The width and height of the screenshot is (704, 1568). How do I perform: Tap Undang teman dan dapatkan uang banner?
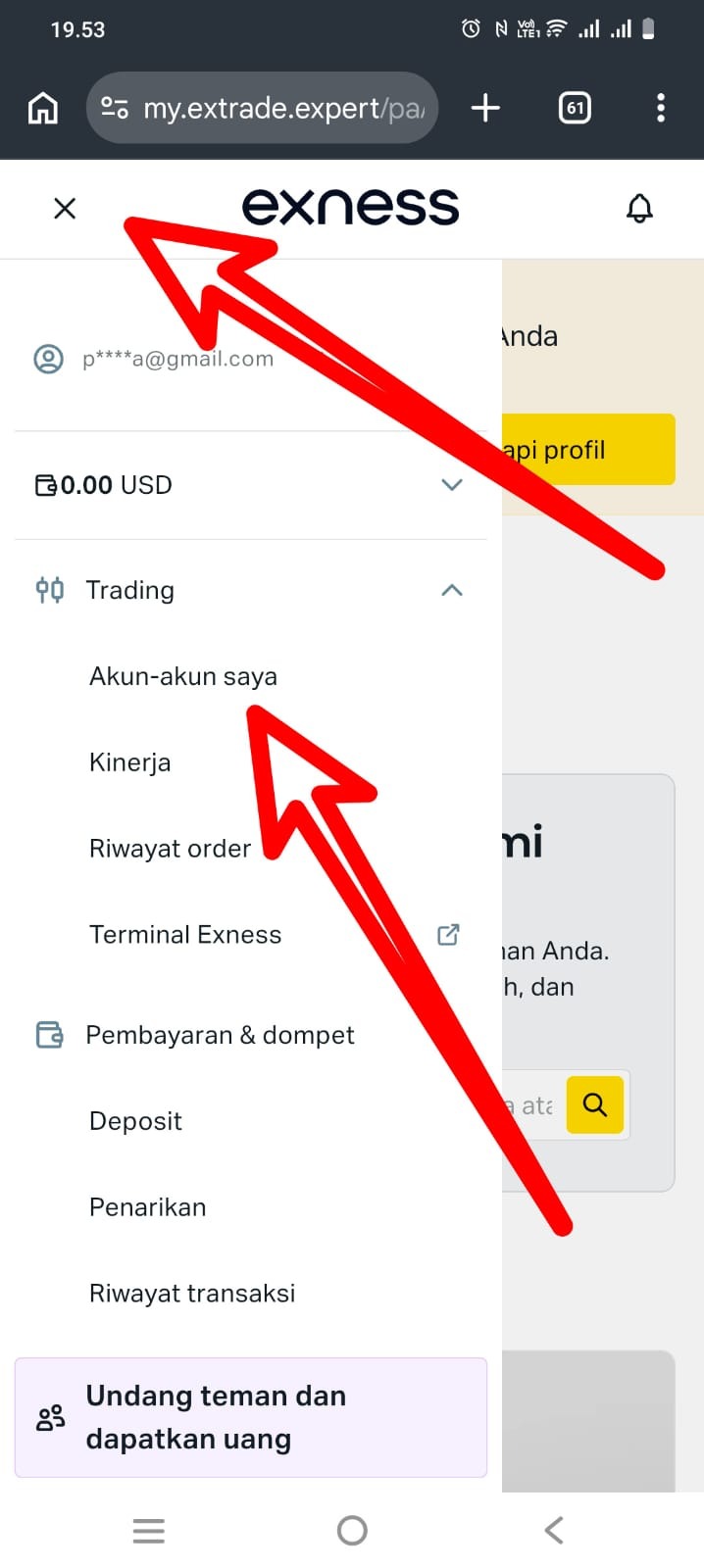coord(250,1417)
